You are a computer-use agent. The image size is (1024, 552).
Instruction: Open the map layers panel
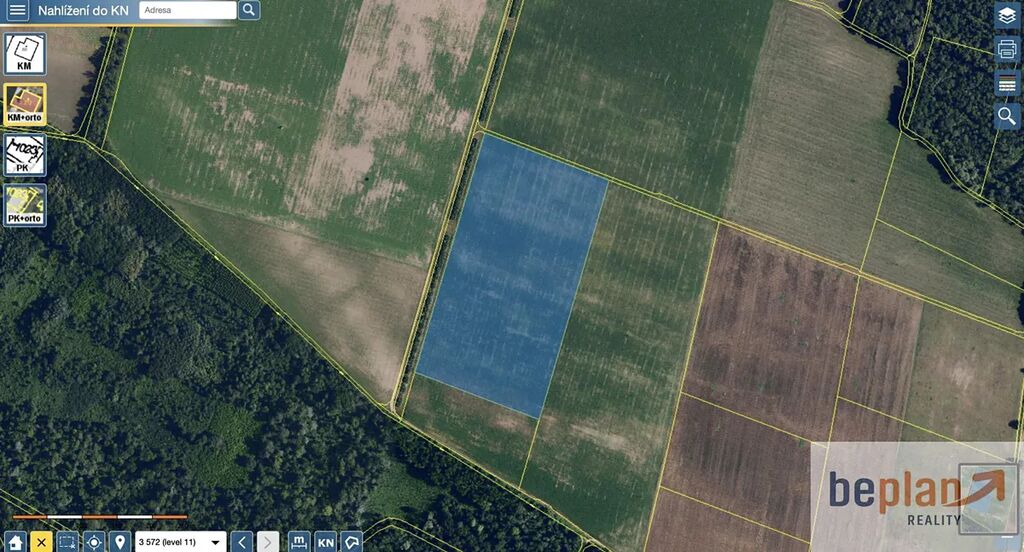point(1007,16)
